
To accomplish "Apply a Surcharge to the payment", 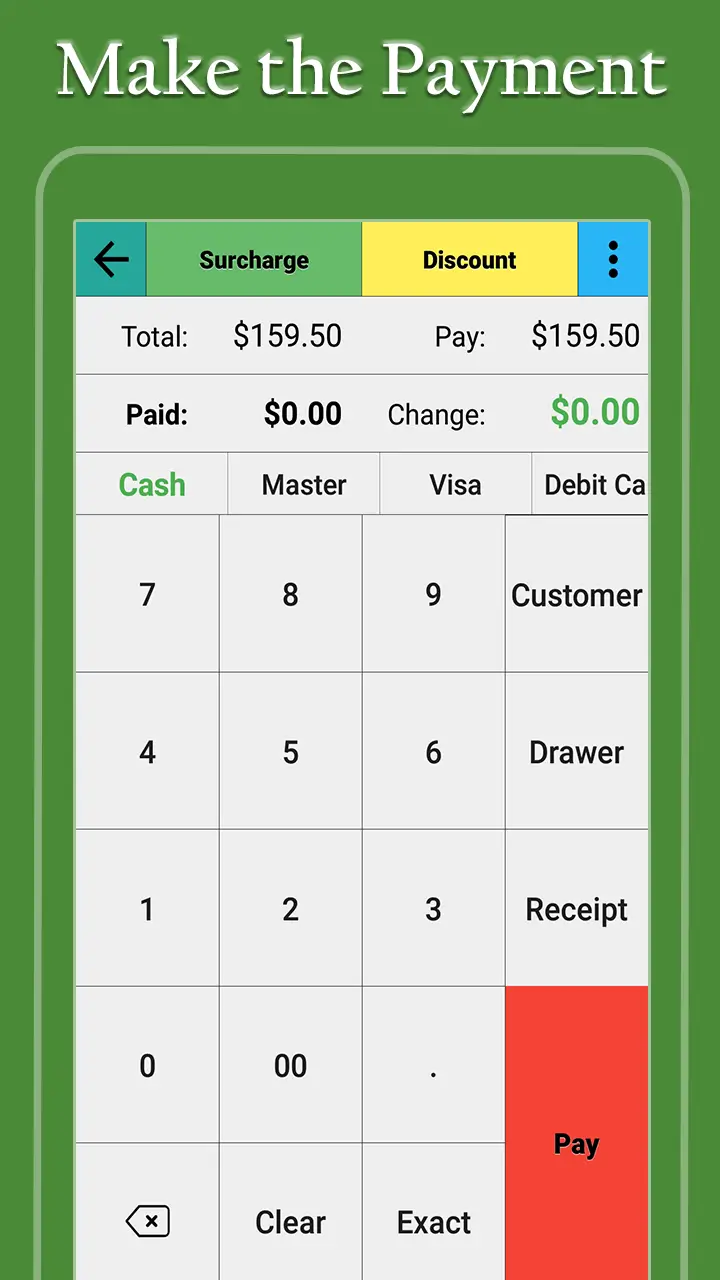I will click(x=254, y=259).
